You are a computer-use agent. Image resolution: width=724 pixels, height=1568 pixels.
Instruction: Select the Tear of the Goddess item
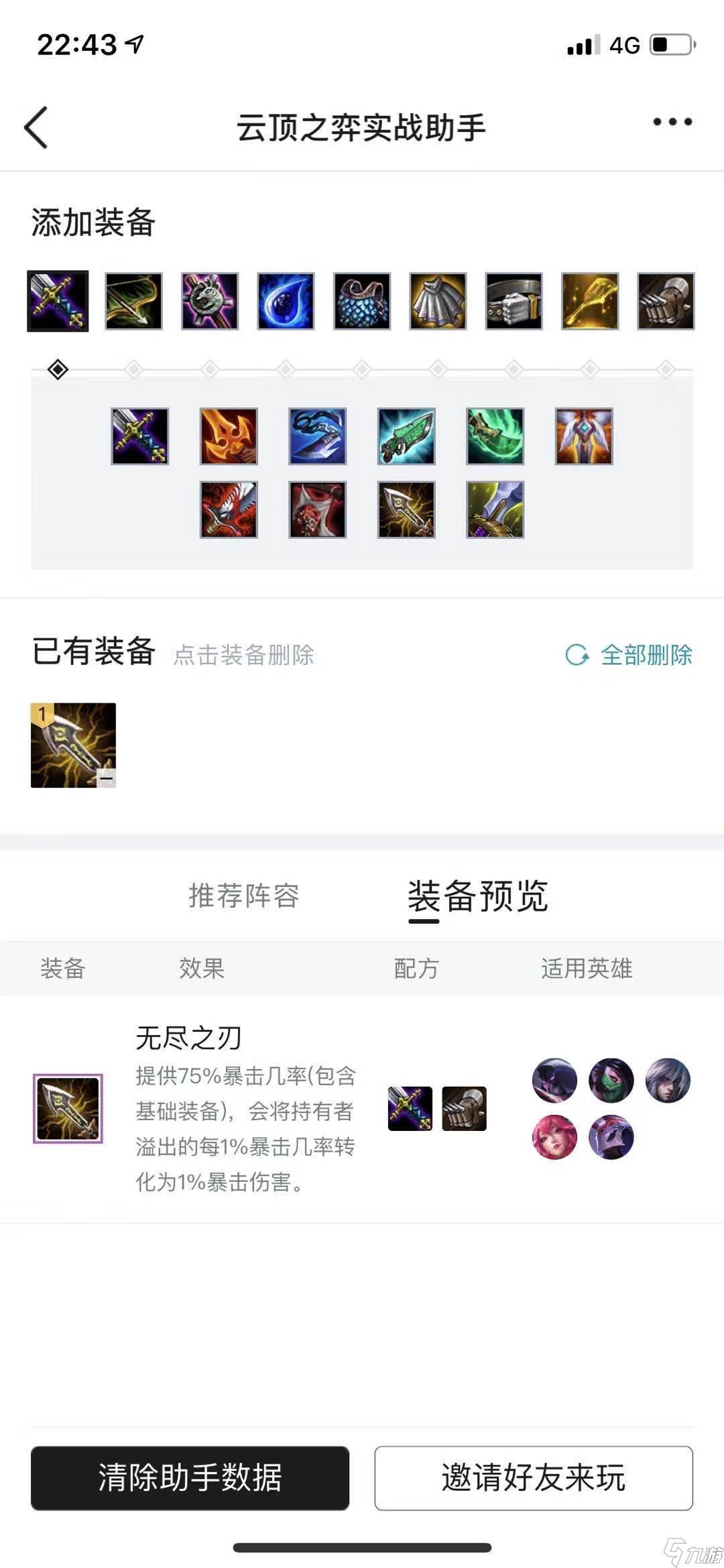(286, 301)
